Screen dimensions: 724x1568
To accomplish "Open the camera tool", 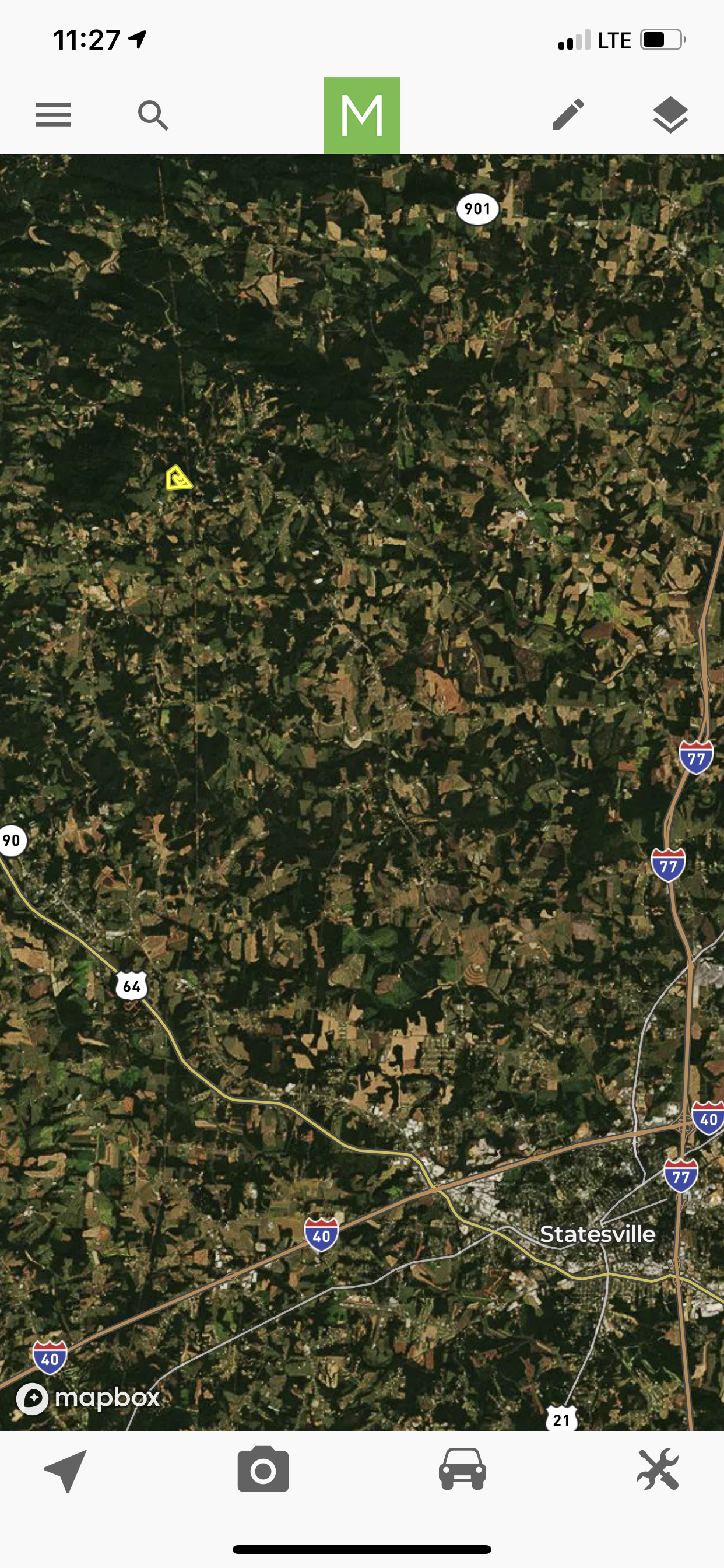I will [263, 1469].
